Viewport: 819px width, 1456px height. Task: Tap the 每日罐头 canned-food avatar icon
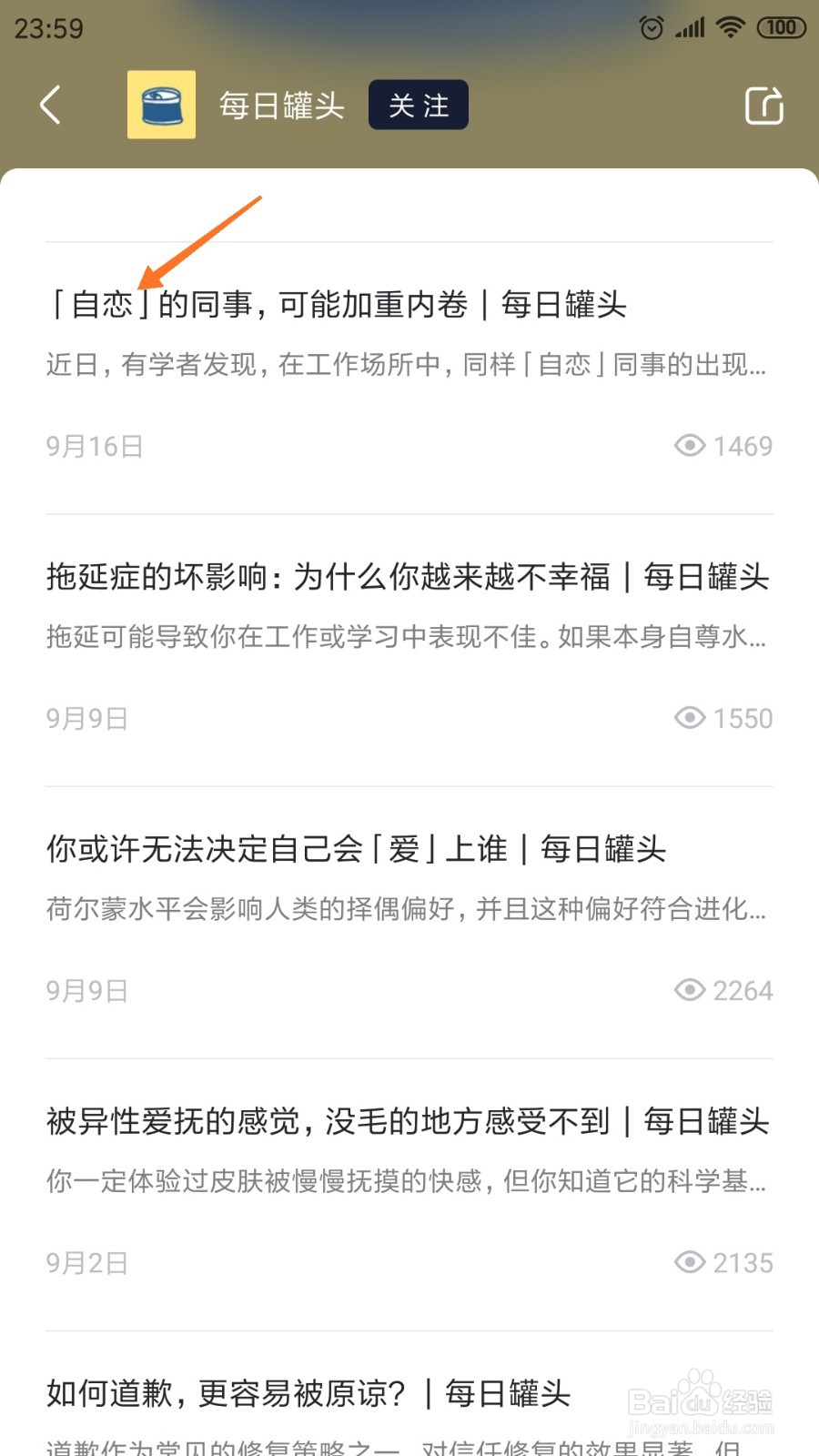160,103
